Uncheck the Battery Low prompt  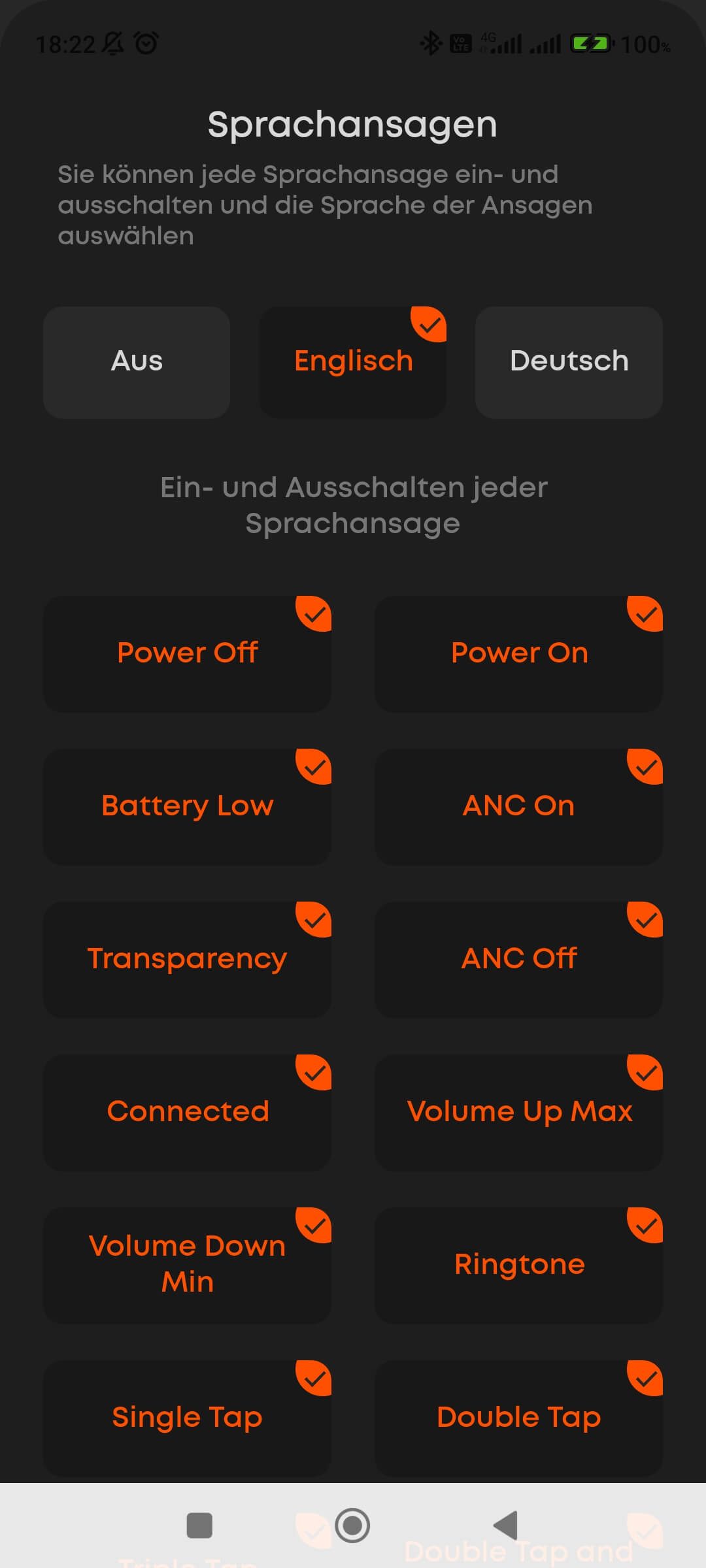click(187, 806)
